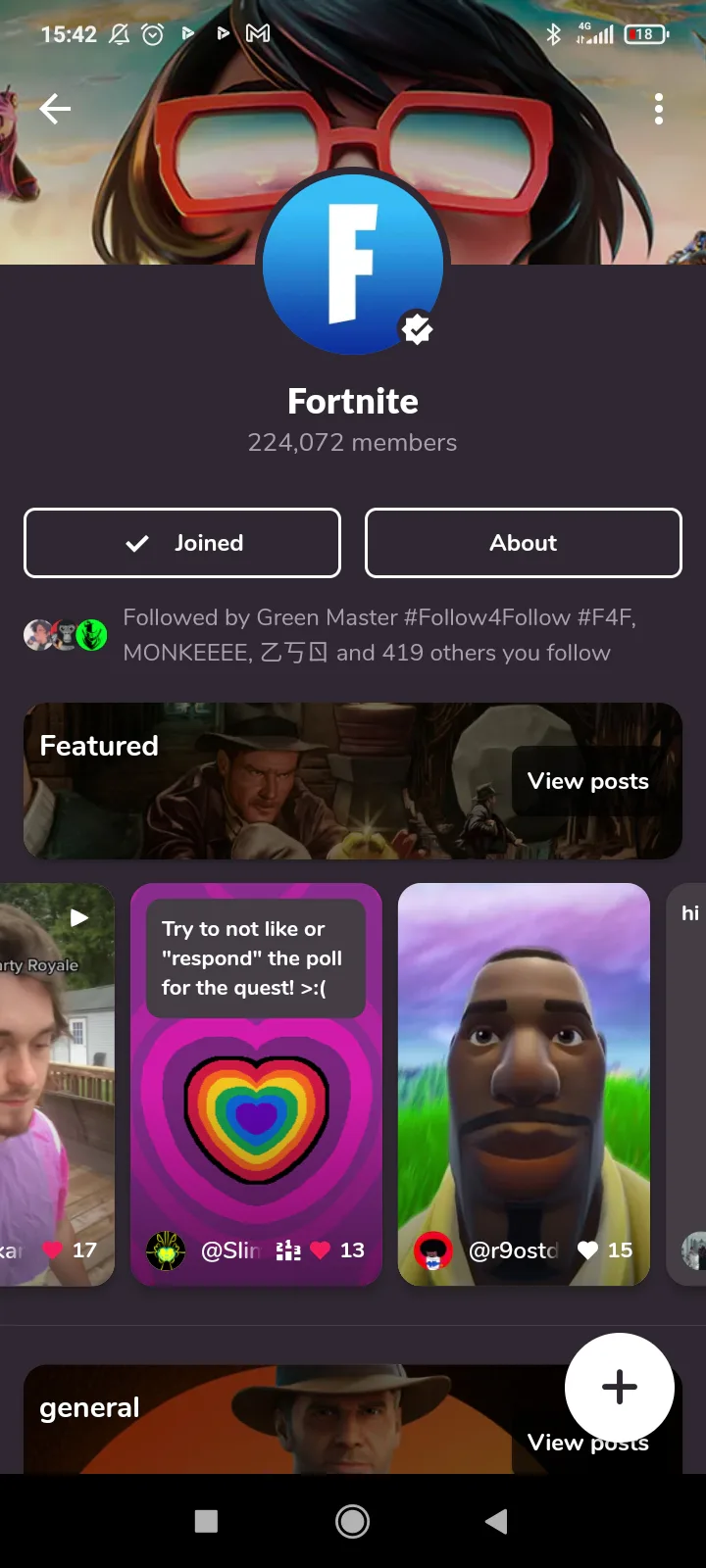Like the @r9ostd post with 15 likes
706x1568 pixels.
click(x=588, y=1250)
